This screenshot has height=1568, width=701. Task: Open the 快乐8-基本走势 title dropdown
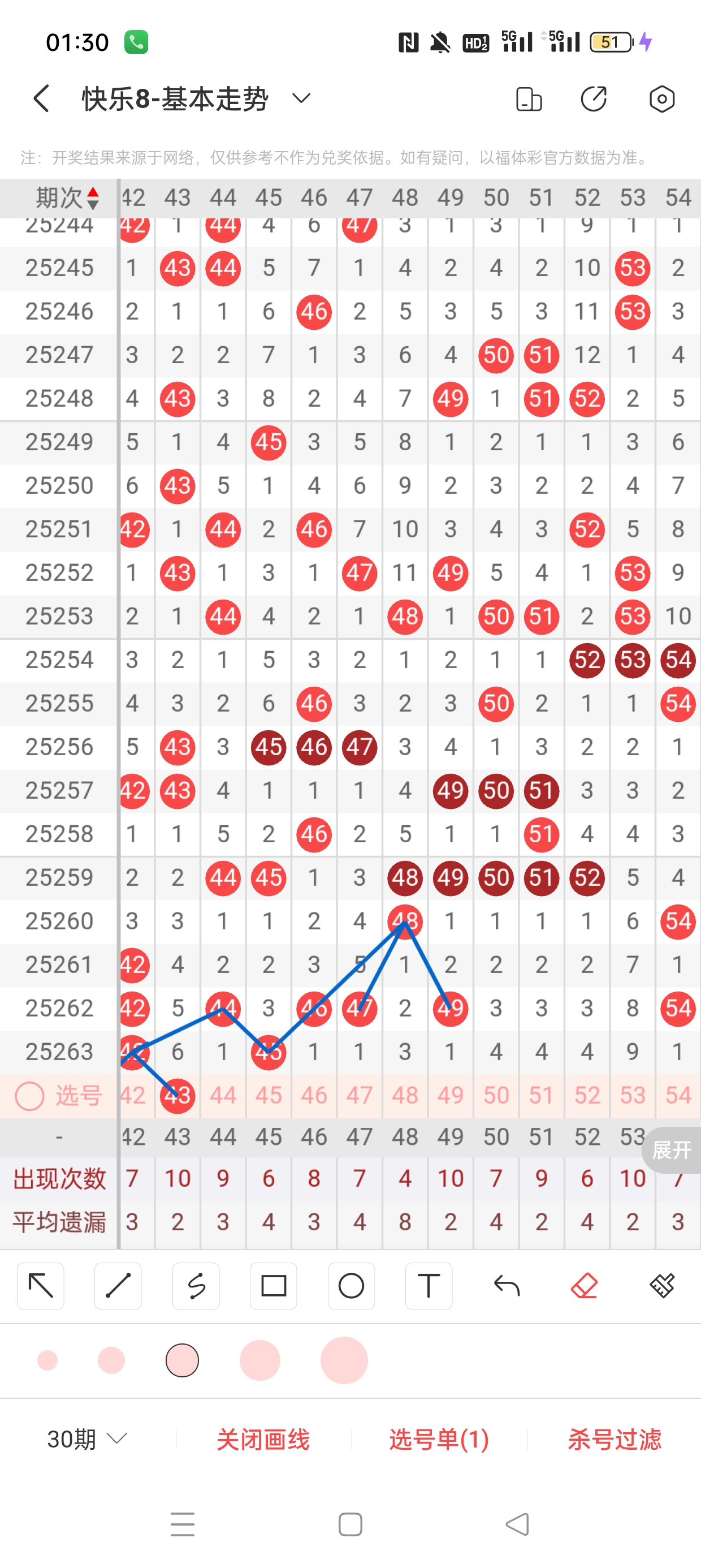tap(301, 98)
